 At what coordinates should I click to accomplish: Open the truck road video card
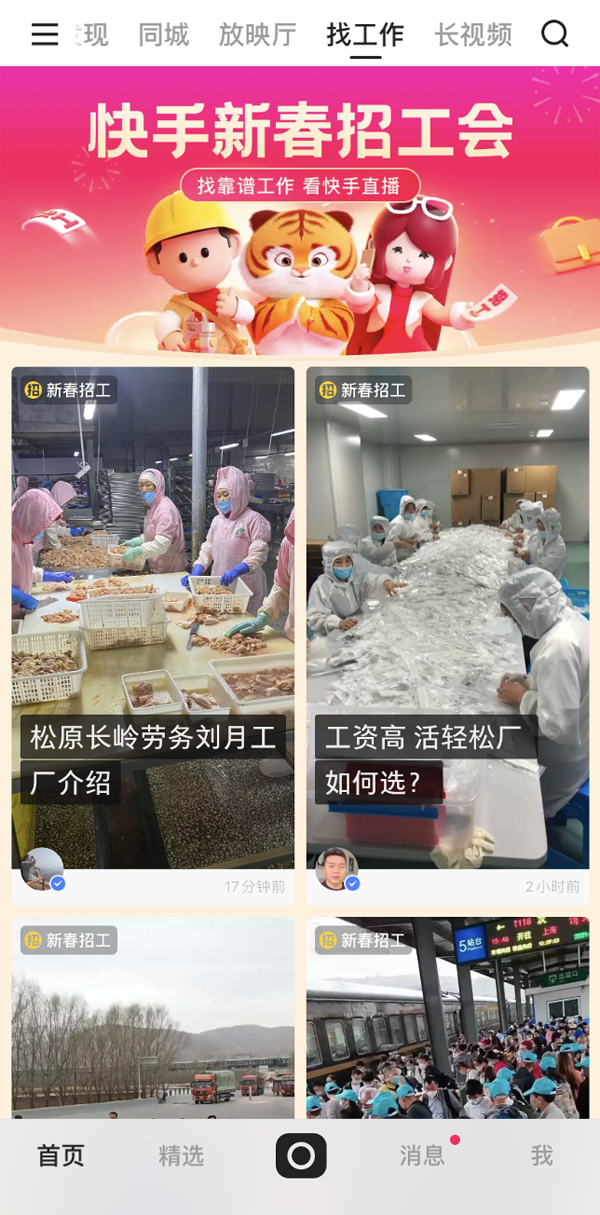click(x=153, y=1020)
